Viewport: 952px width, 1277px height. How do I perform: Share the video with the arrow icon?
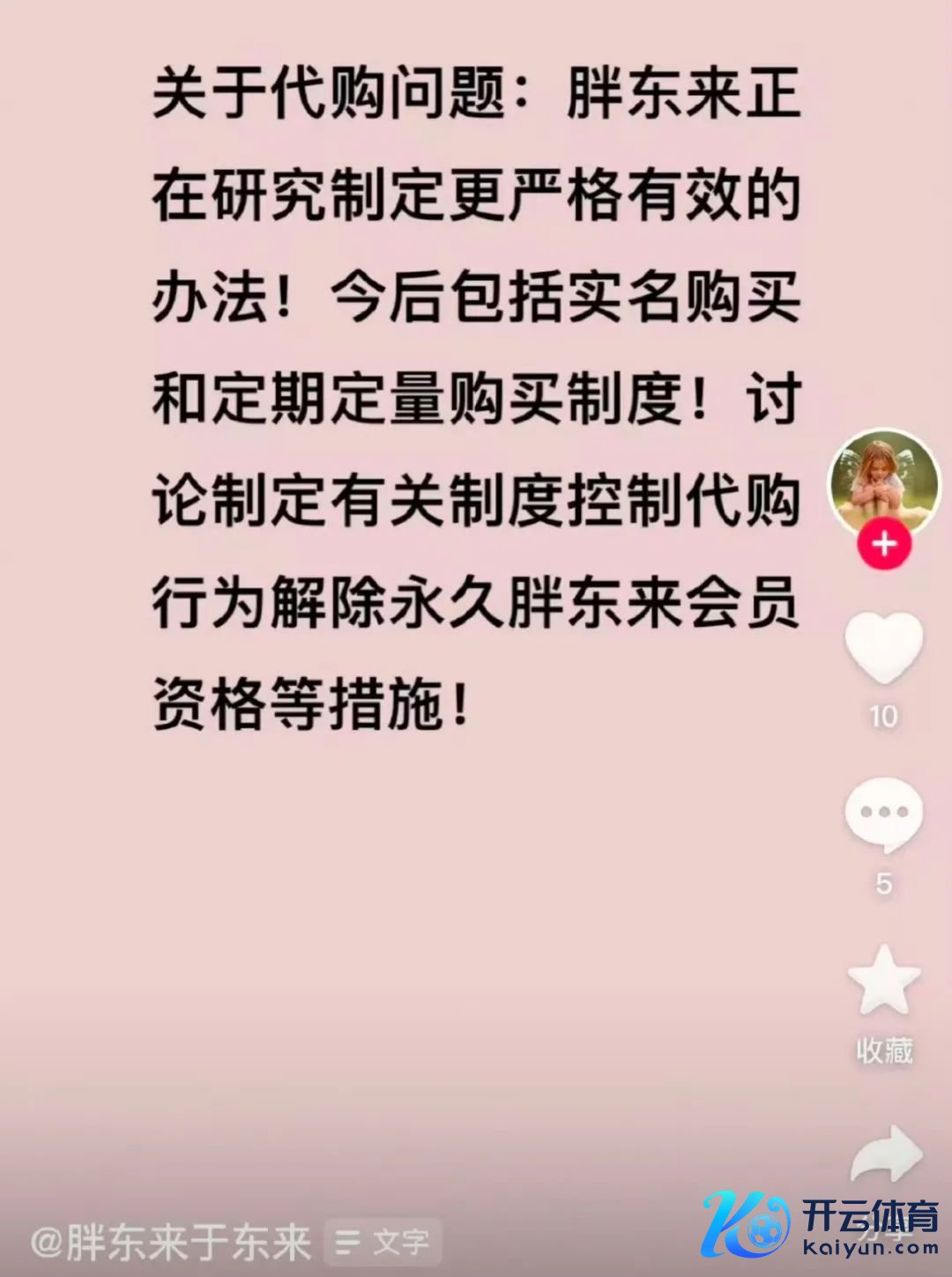(x=886, y=1154)
